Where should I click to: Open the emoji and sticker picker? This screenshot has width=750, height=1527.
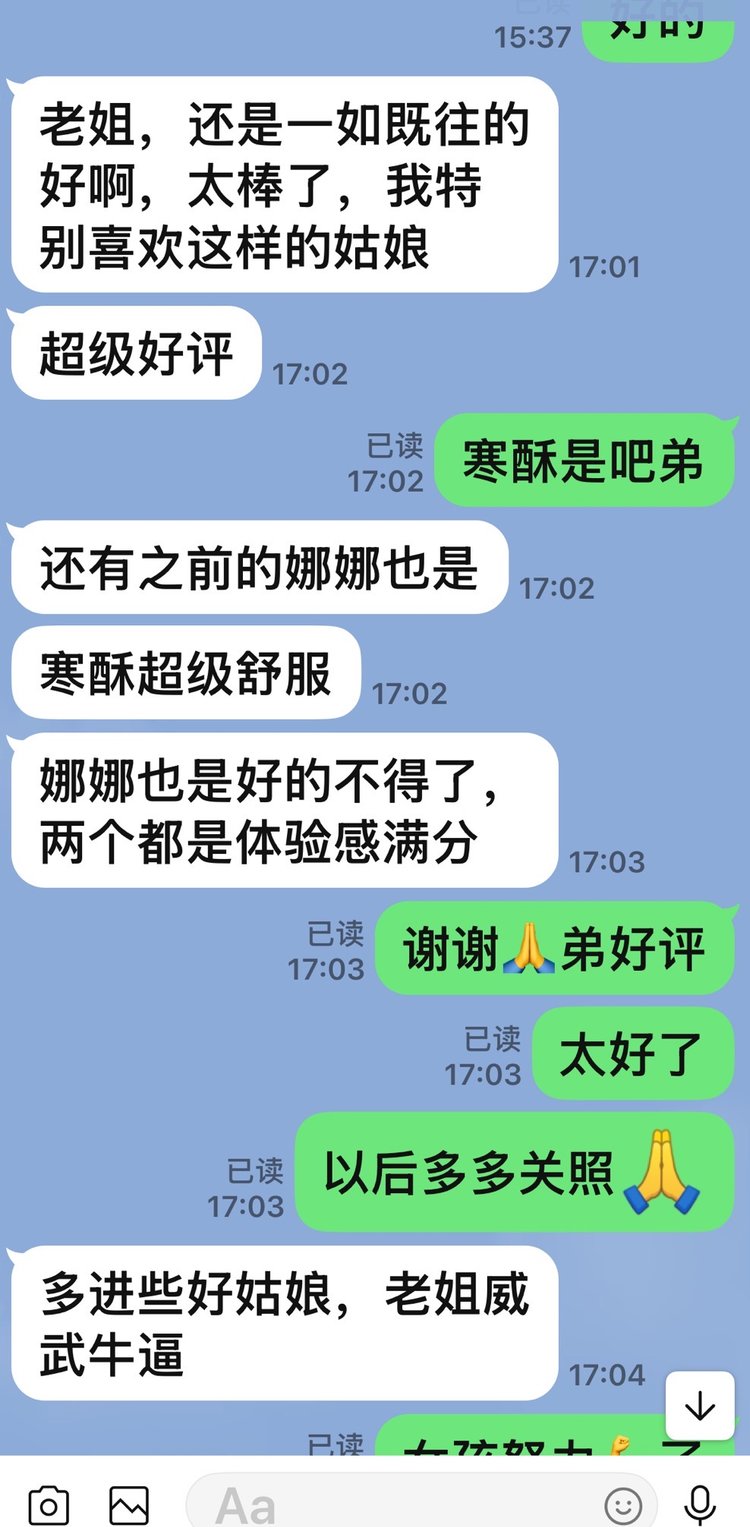(x=624, y=1504)
